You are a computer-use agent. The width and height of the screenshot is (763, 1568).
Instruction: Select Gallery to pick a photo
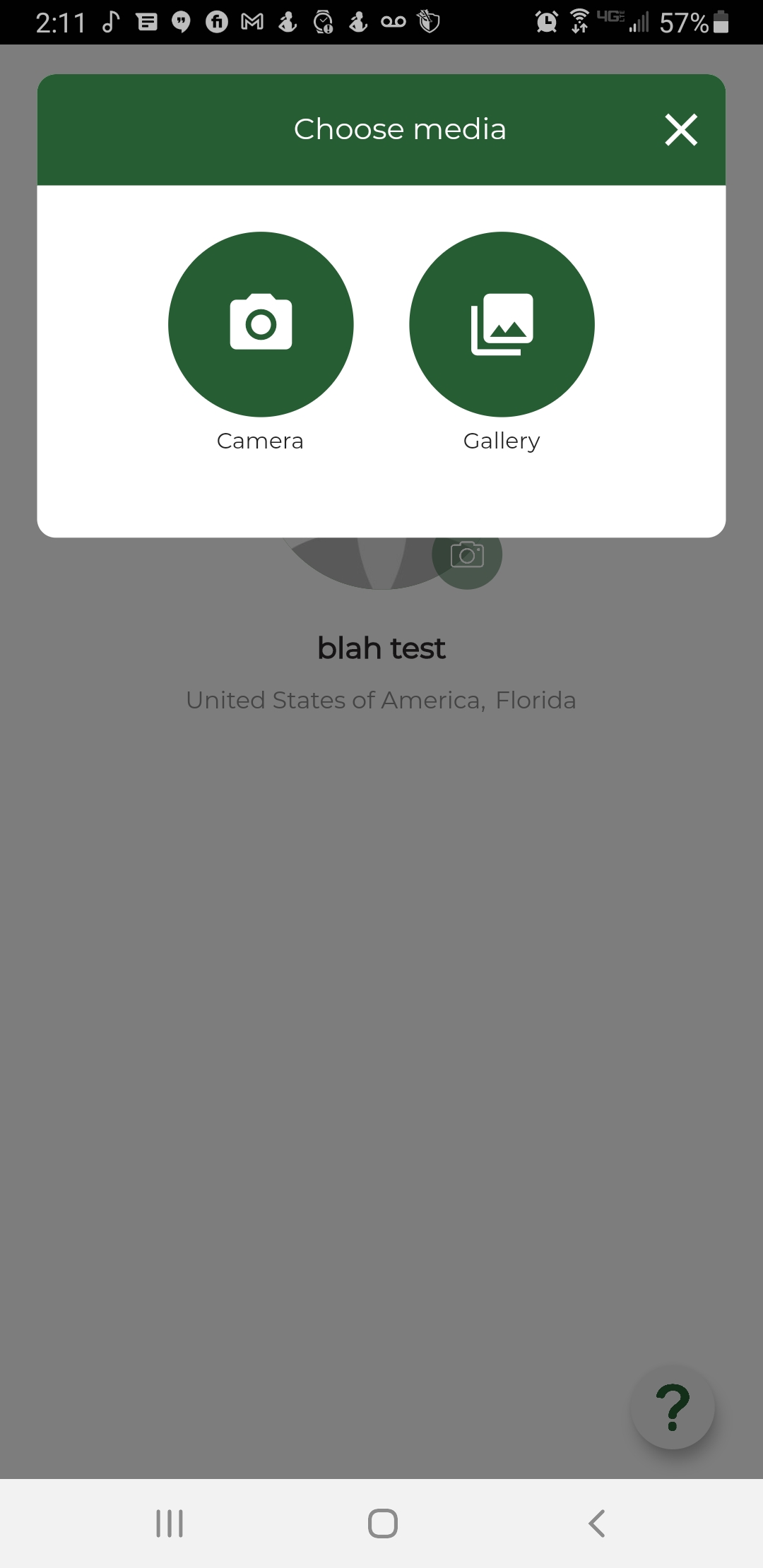point(502,324)
